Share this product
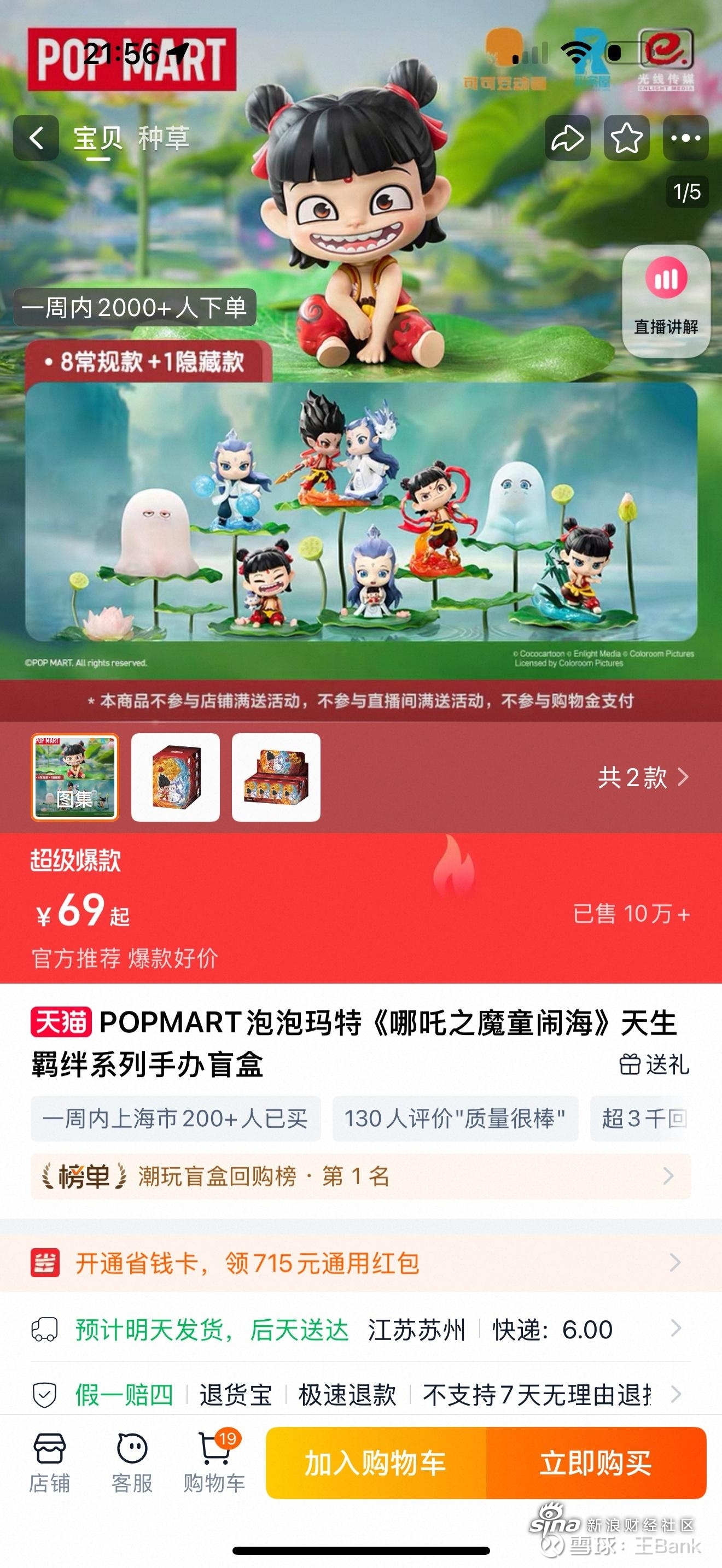Viewport: 722px width, 1568px height. click(x=567, y=138)
